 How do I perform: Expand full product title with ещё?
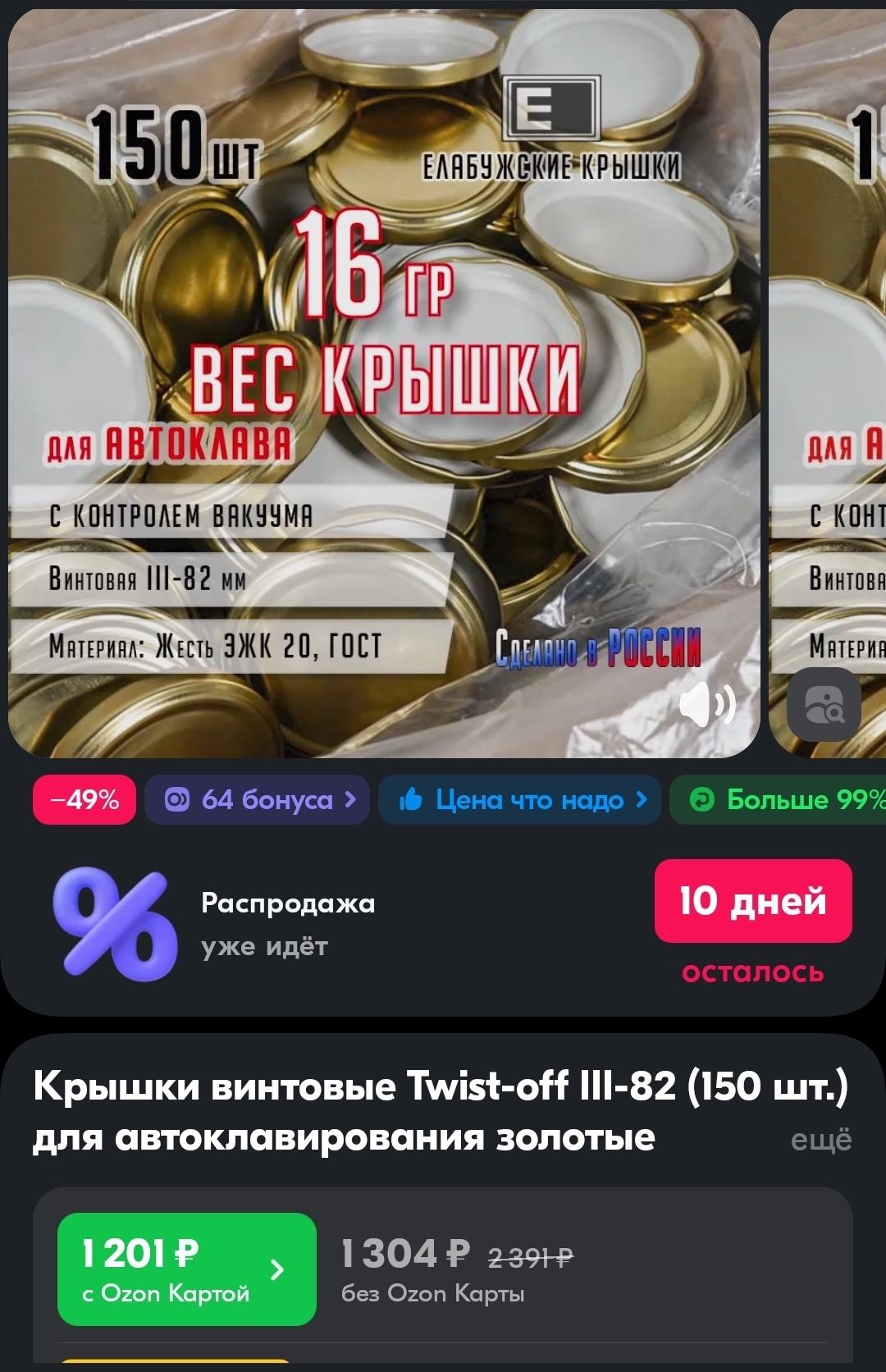pyautogui.click(x=820, y=1140)
